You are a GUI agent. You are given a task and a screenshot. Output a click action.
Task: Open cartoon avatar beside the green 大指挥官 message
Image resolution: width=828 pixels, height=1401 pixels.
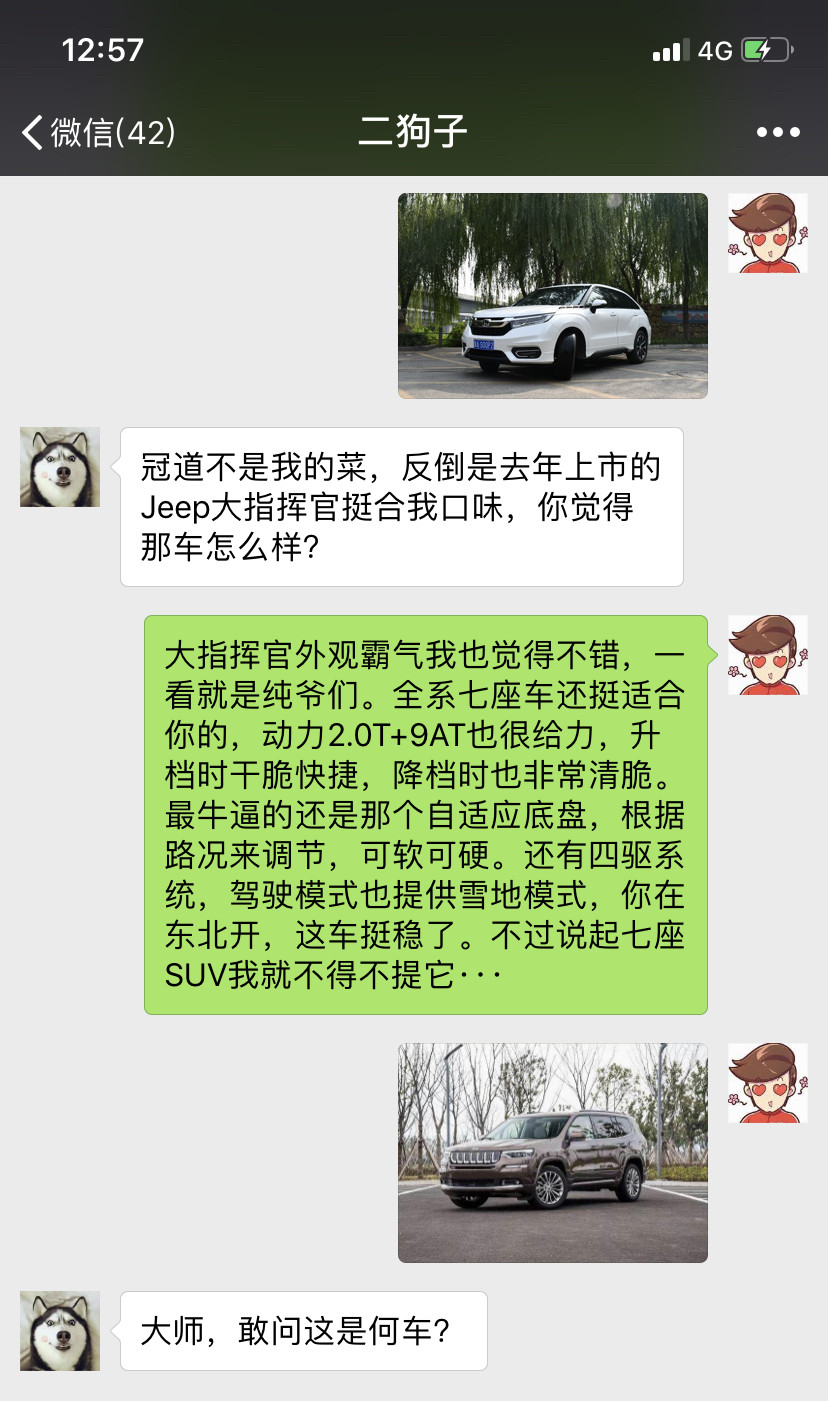(x=767, y=655)
